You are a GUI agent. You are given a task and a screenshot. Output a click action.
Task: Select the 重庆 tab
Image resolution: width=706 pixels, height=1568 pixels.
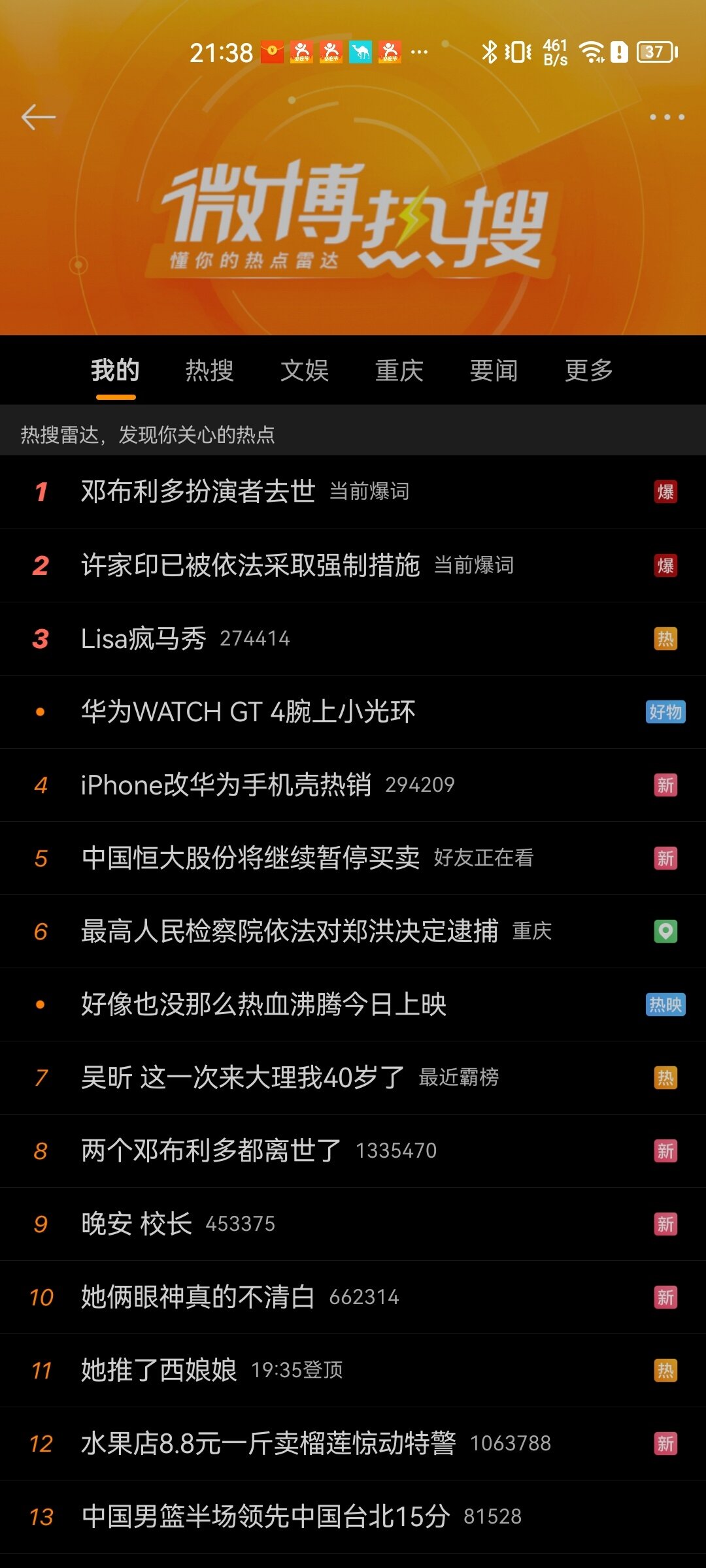[399, 370]
